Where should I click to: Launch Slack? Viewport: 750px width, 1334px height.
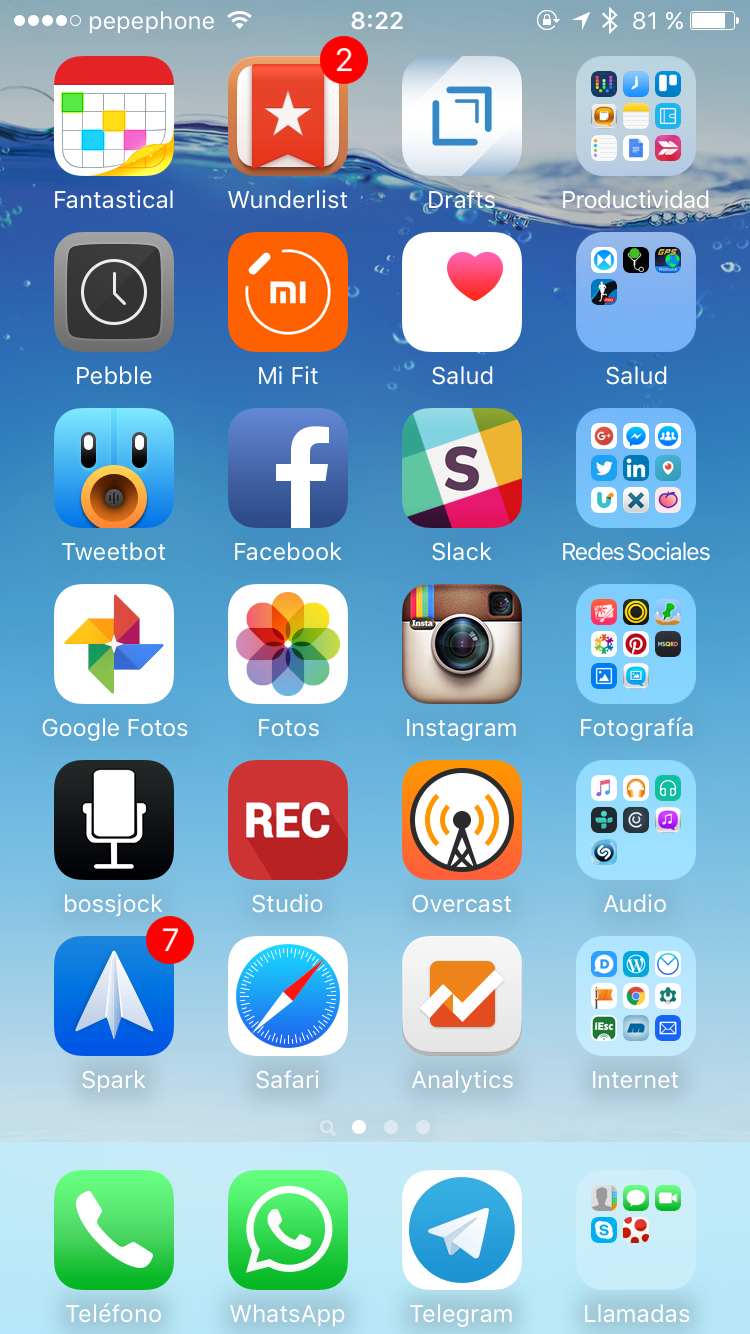pyautogui.click(x=462, y=468)
